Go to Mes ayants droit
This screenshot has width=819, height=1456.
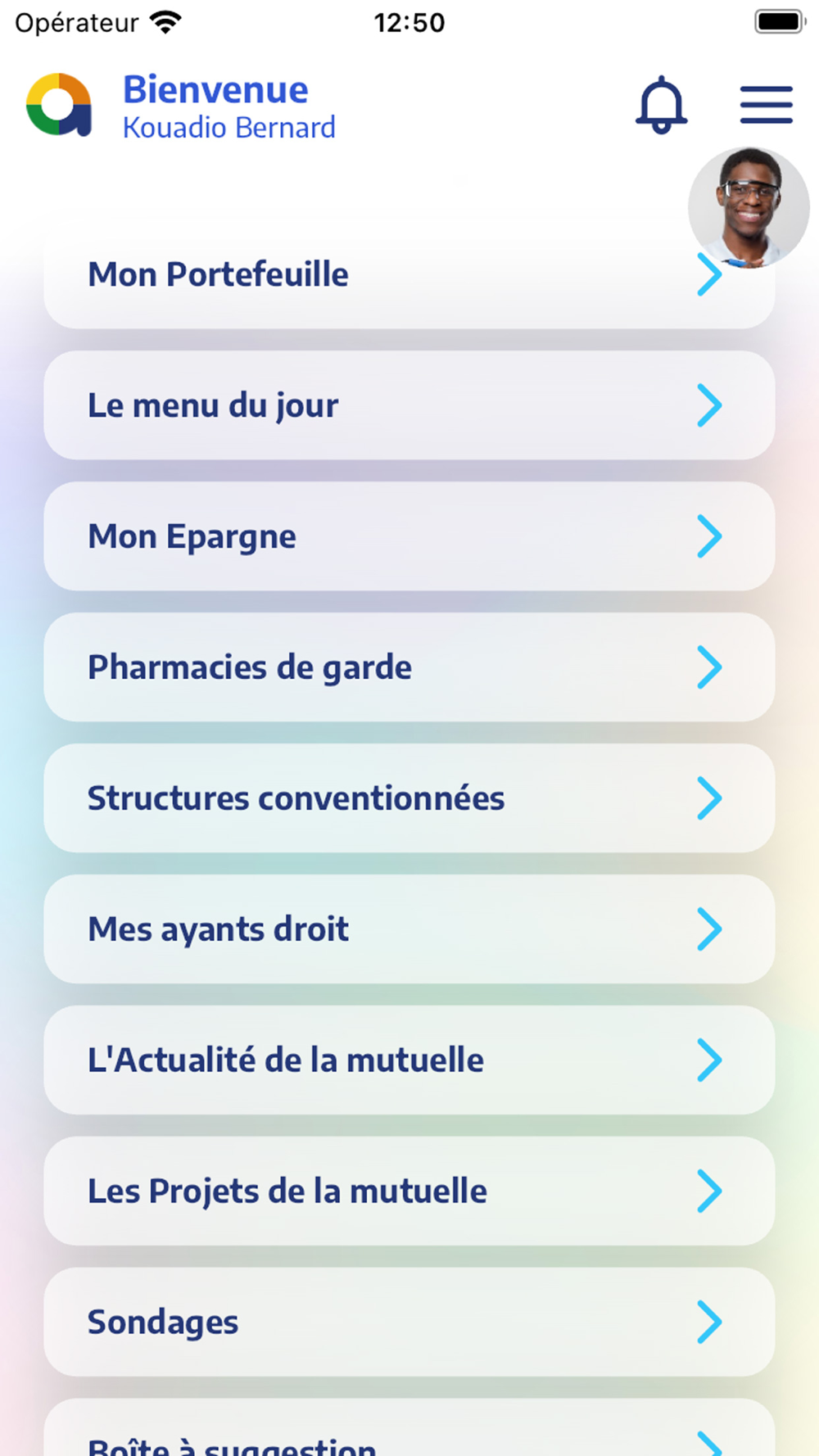409,929
